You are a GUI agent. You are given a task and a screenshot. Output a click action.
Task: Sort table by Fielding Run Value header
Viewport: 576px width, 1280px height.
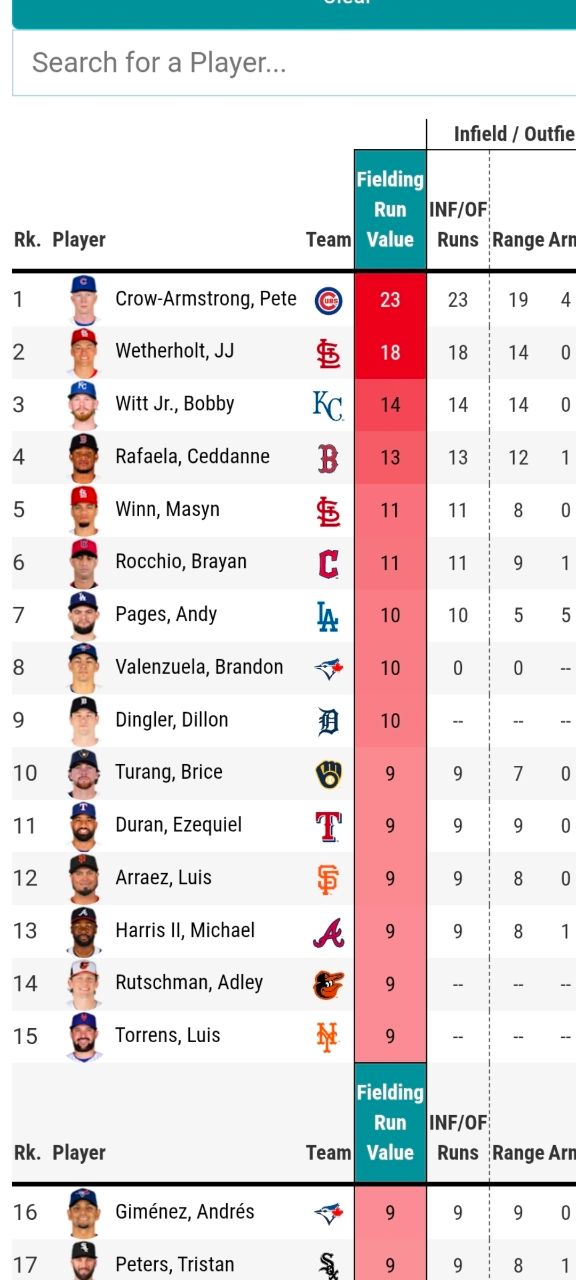390,210
